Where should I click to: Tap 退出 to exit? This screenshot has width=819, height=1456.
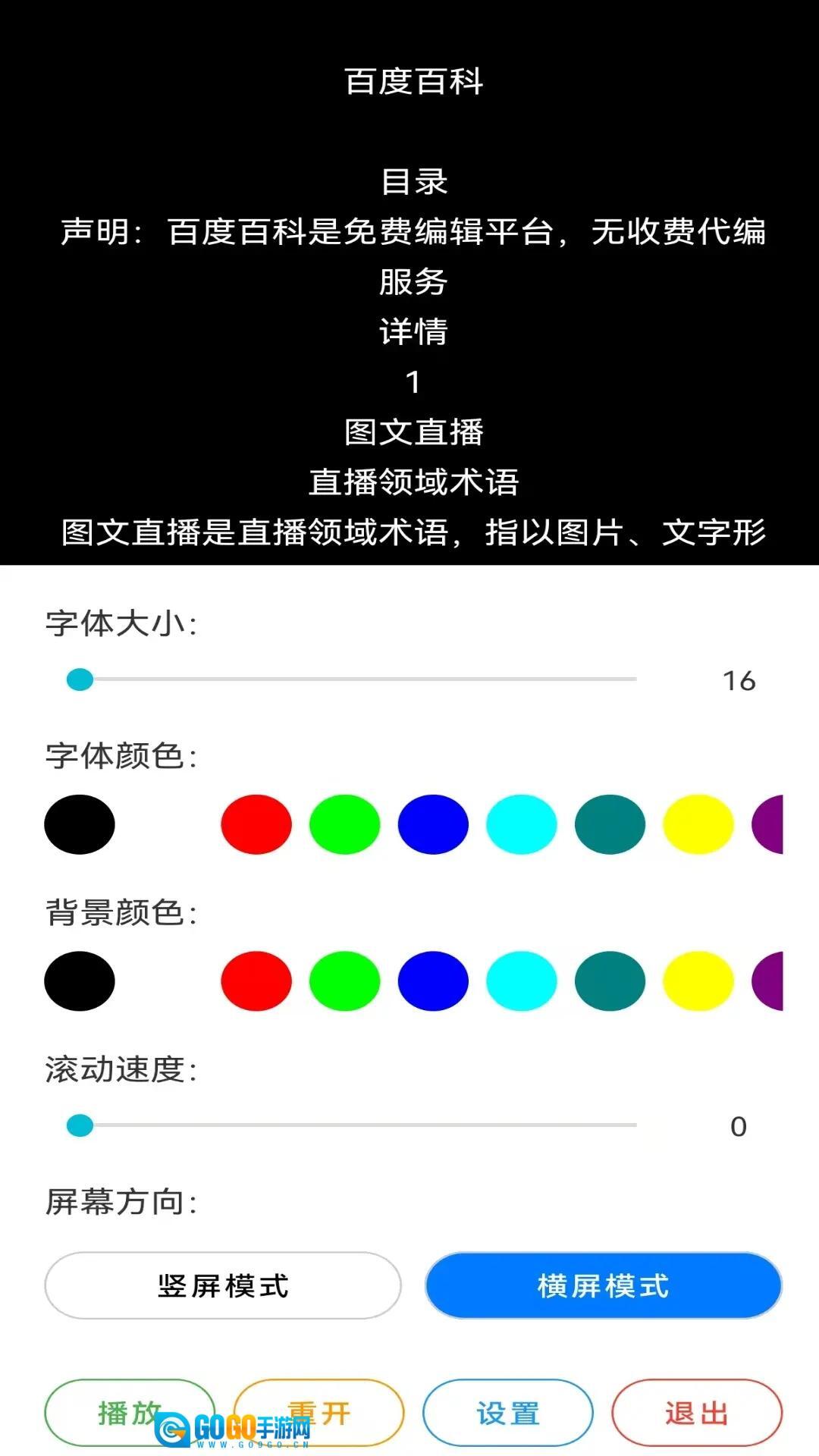[697, 1413]
